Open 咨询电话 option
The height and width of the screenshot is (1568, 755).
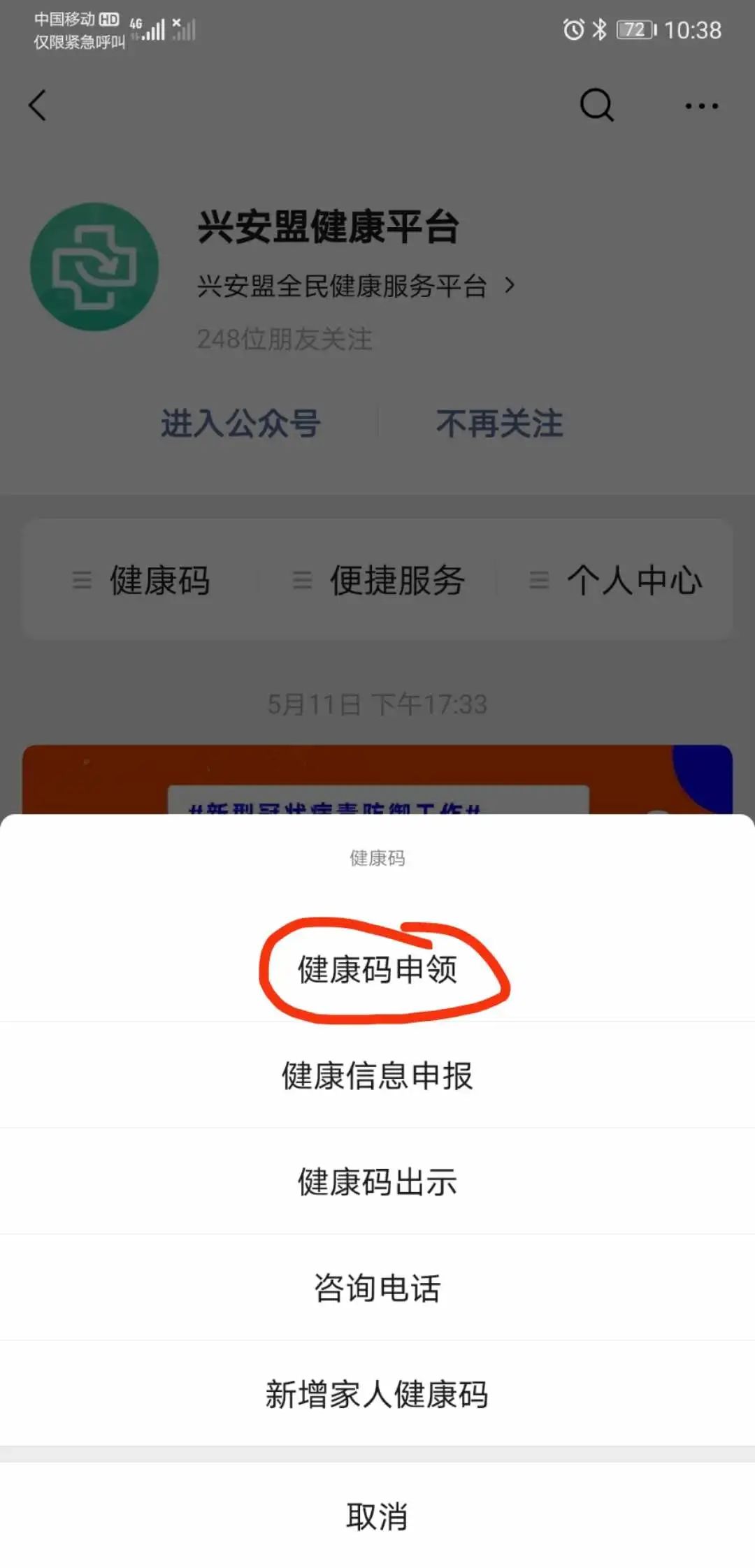(x=377, y=1288)
